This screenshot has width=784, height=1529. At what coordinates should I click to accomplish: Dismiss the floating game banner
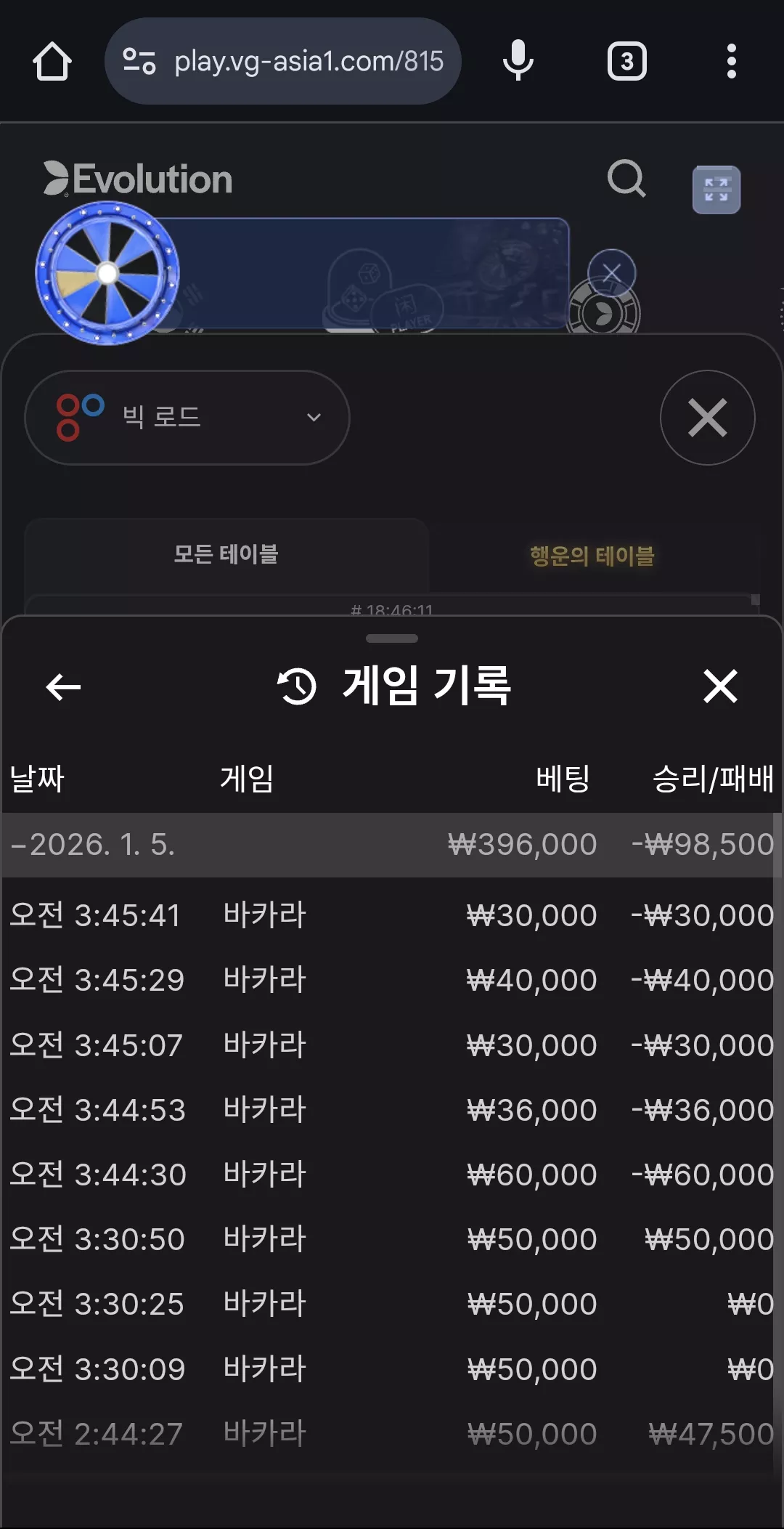(611, 273)
